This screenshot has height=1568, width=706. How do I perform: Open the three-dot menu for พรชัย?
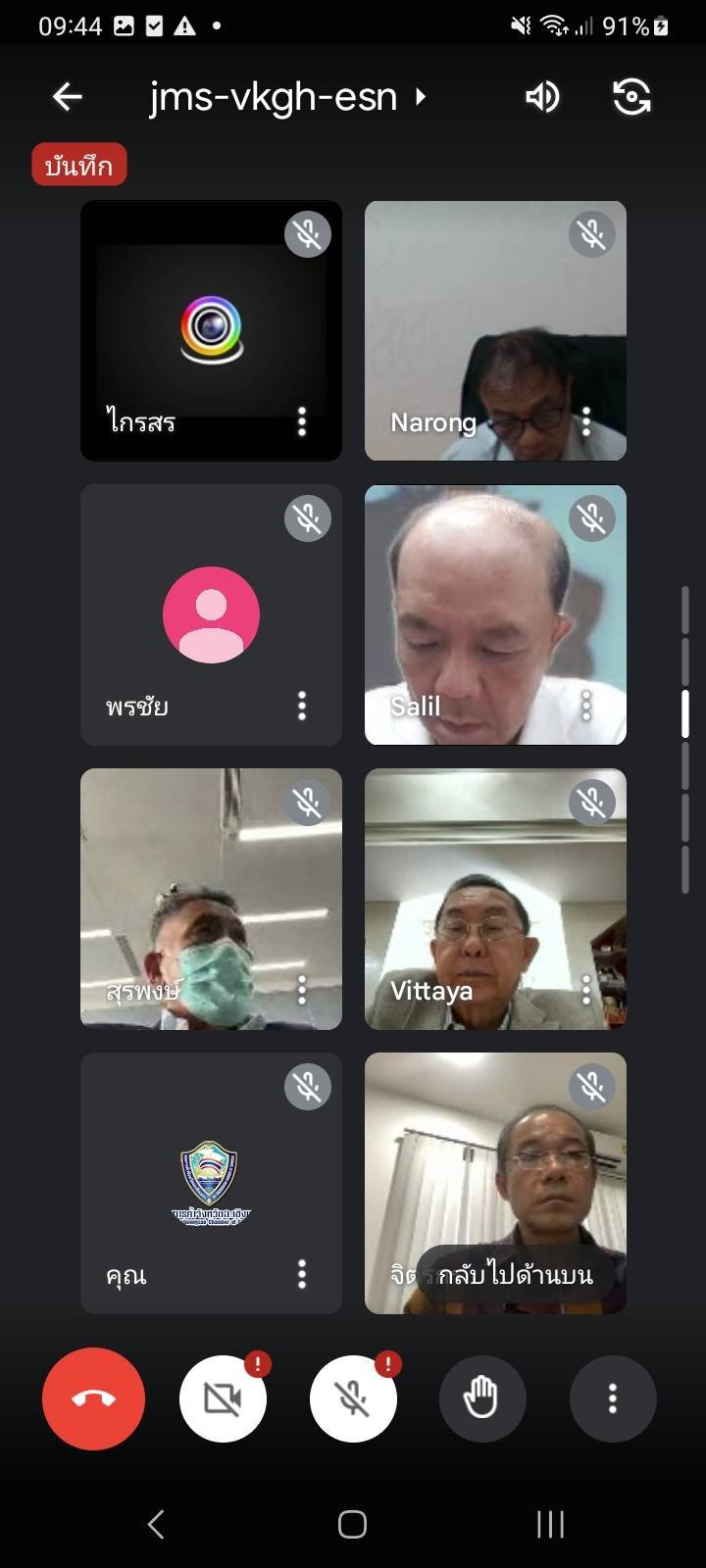(x=302, y=706)
